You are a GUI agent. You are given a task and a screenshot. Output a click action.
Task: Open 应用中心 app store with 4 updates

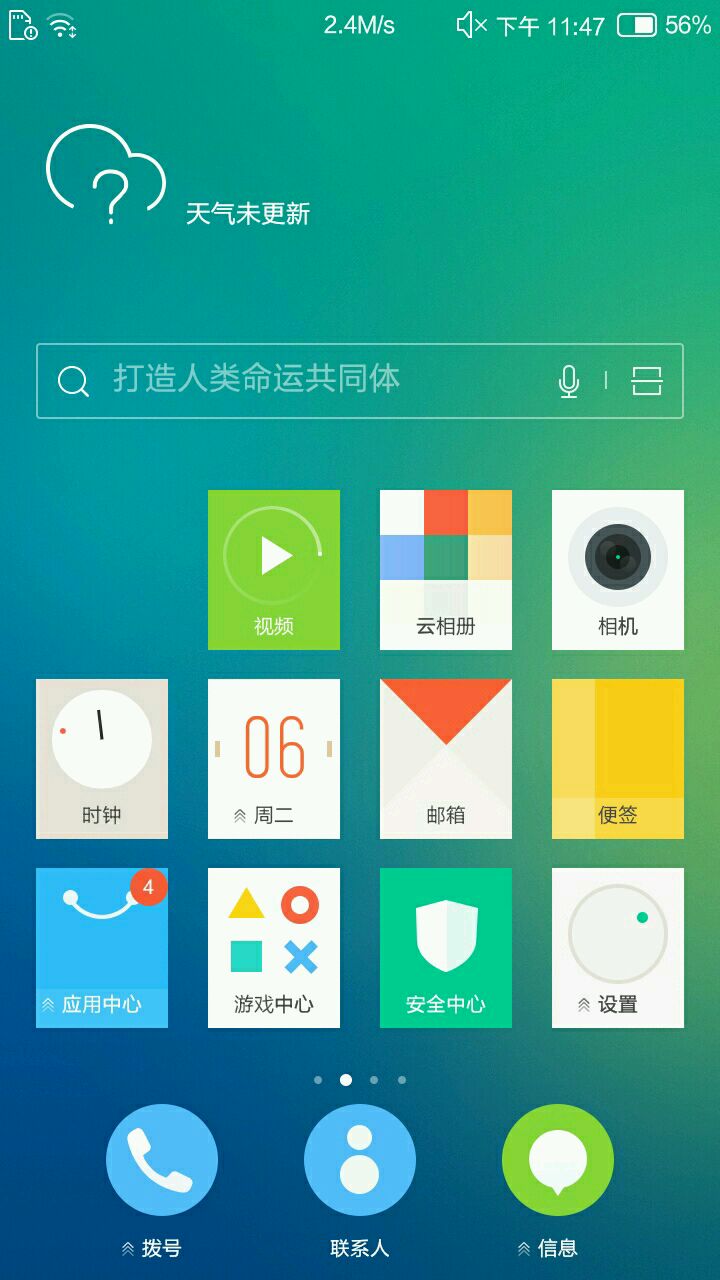pyautogui.click(x=102, y=946)
